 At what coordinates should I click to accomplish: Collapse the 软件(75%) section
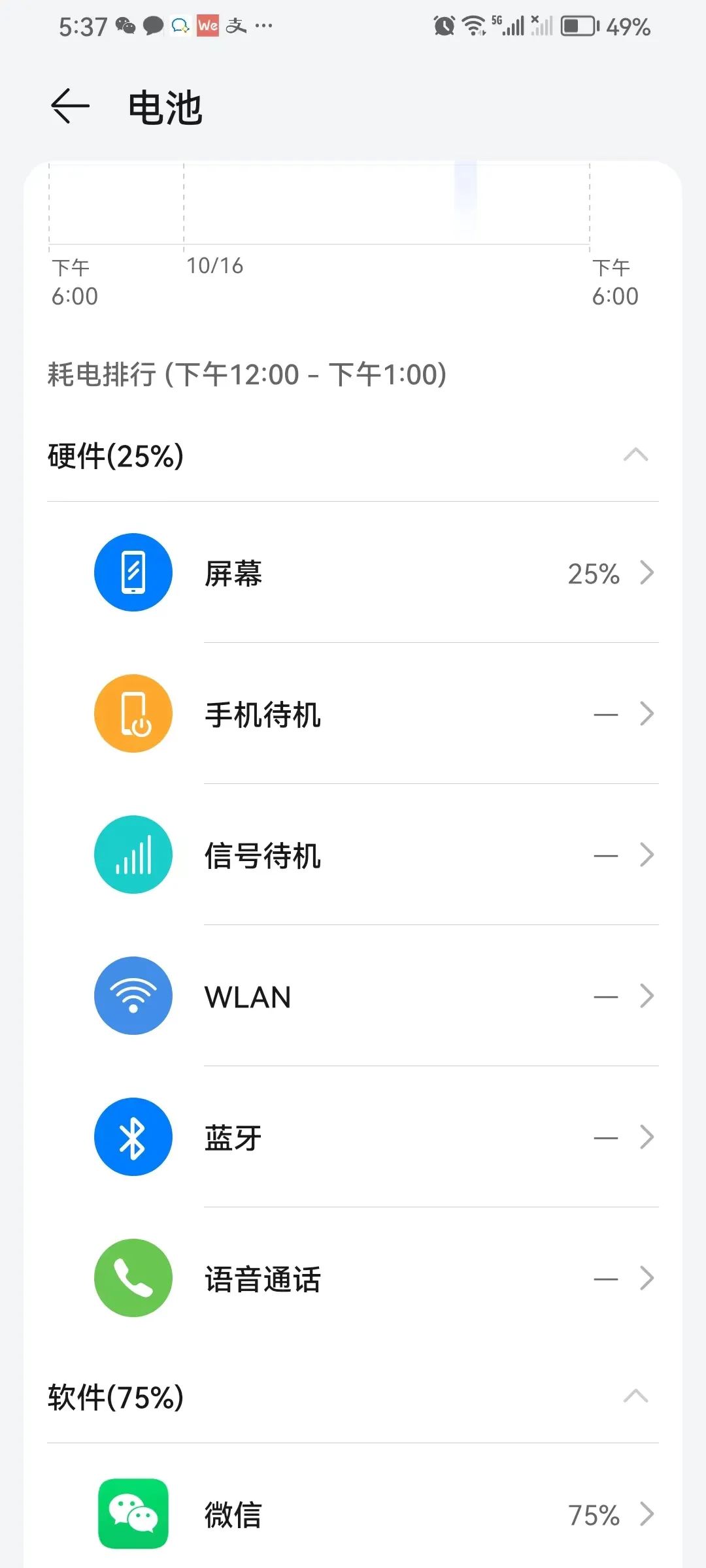[x=635, y=1396]
